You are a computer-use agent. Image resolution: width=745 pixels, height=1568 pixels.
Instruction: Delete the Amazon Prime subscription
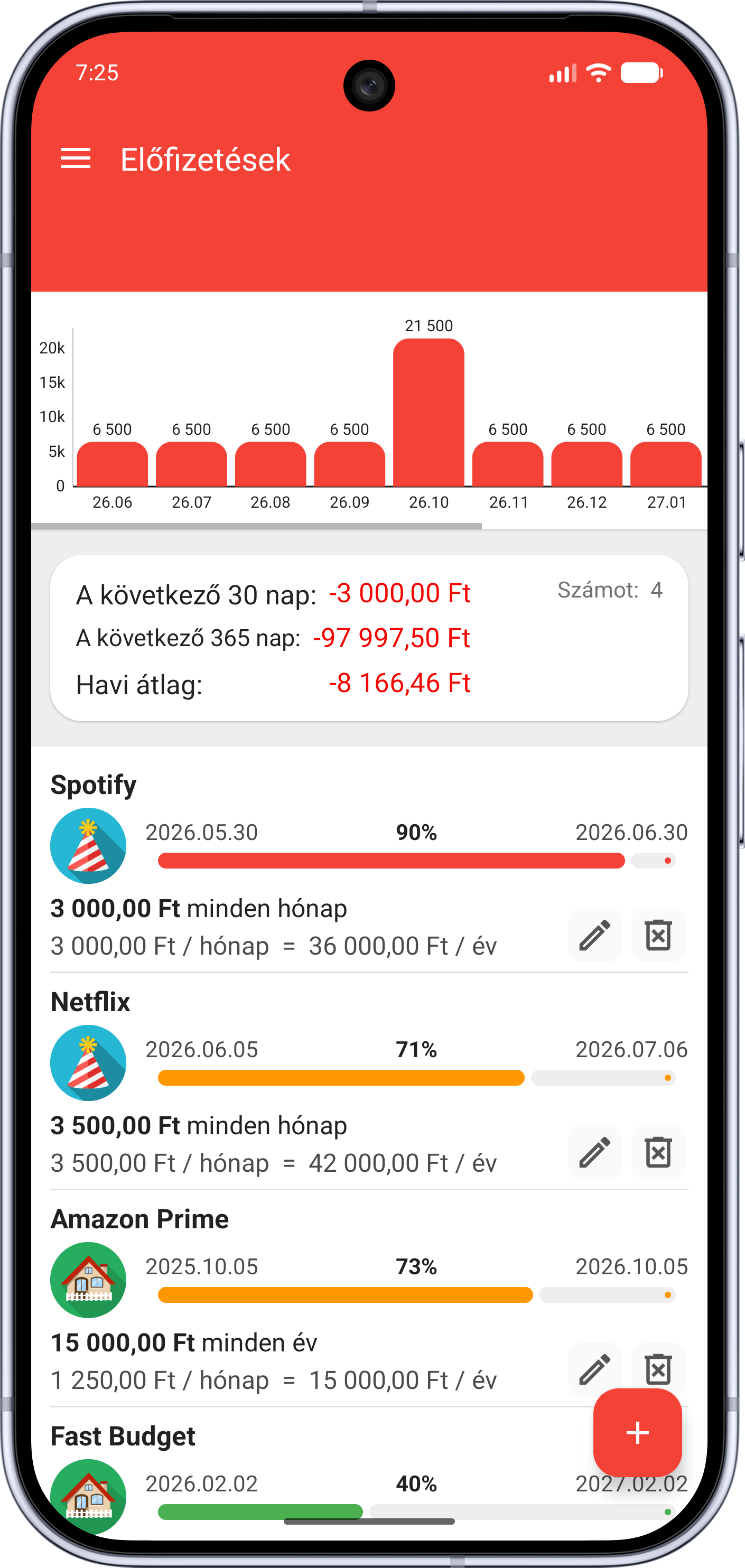click(658, 1369)
